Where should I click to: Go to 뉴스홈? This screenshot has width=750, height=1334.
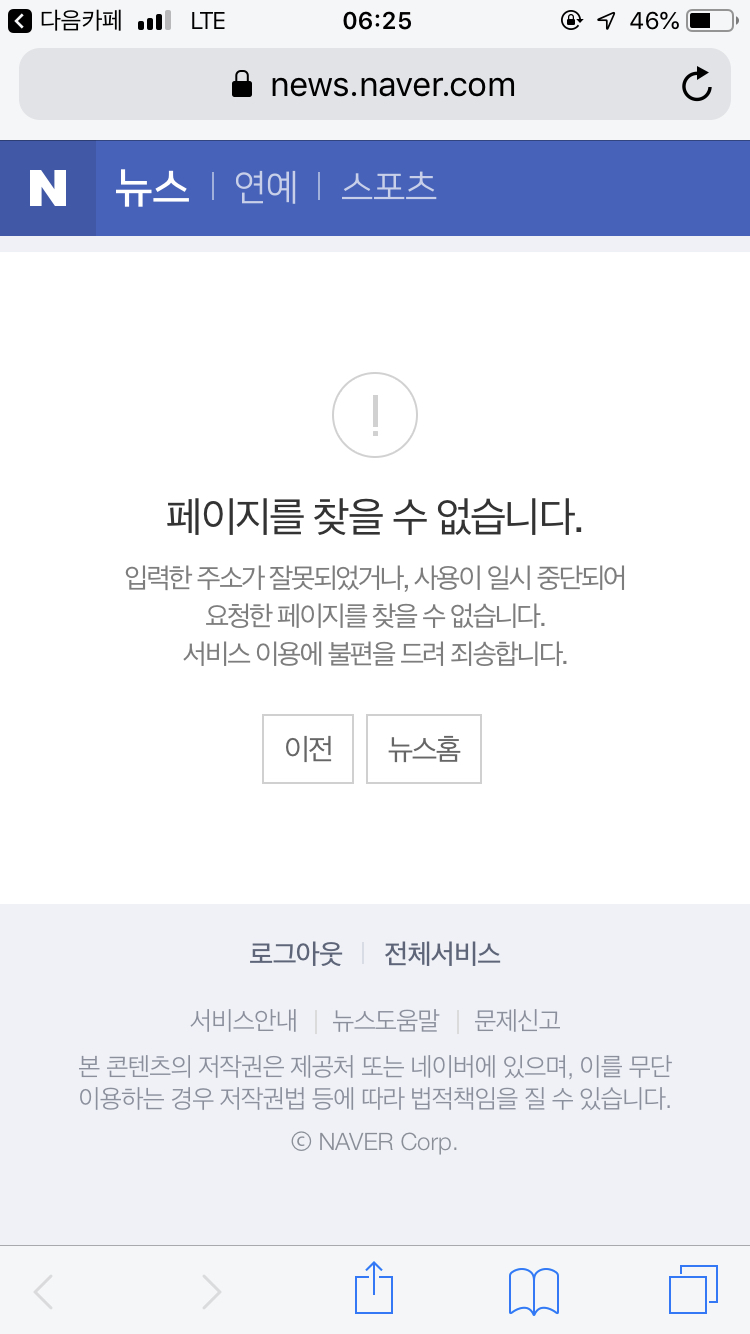(x=424, y=749)
